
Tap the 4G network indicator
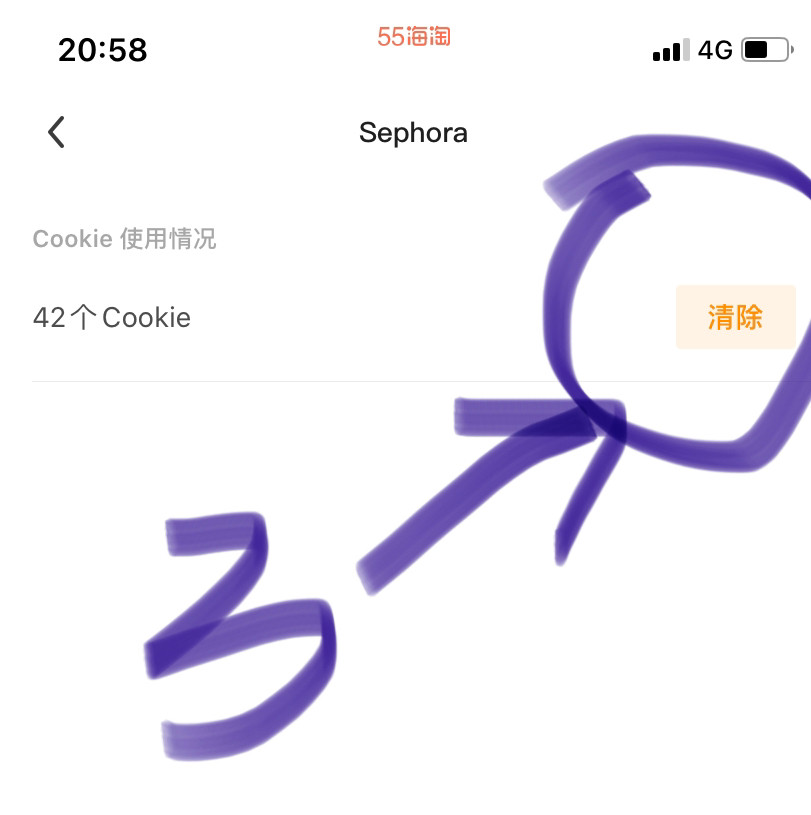(x=716, y=50)
